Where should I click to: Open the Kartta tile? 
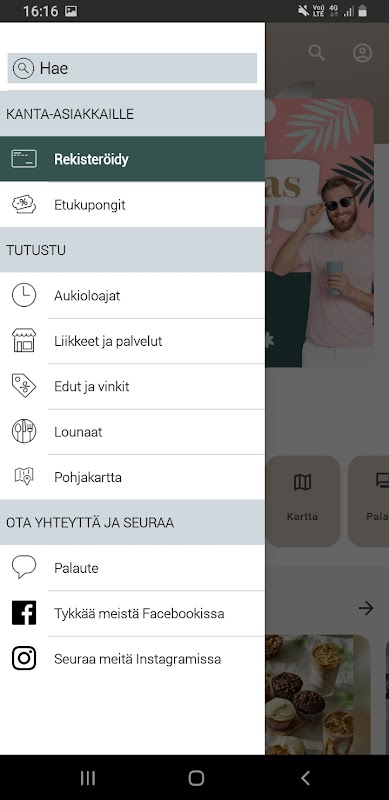[303, 501]
